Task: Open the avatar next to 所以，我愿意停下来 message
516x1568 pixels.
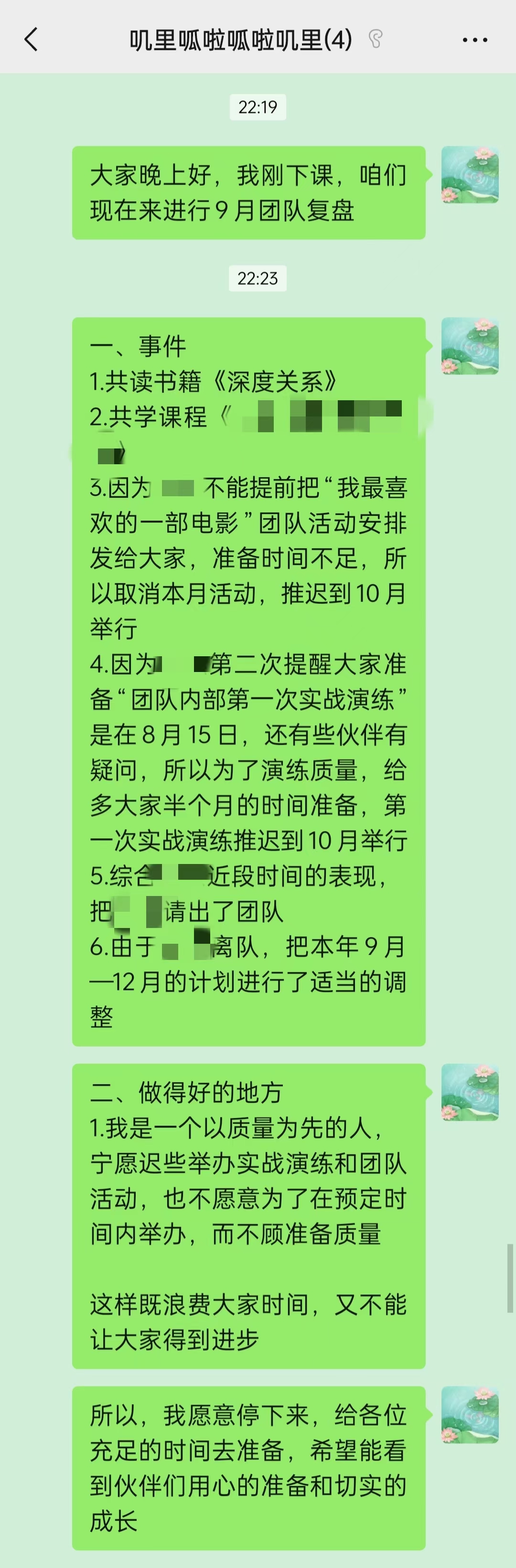Action: coord(470,1415)
